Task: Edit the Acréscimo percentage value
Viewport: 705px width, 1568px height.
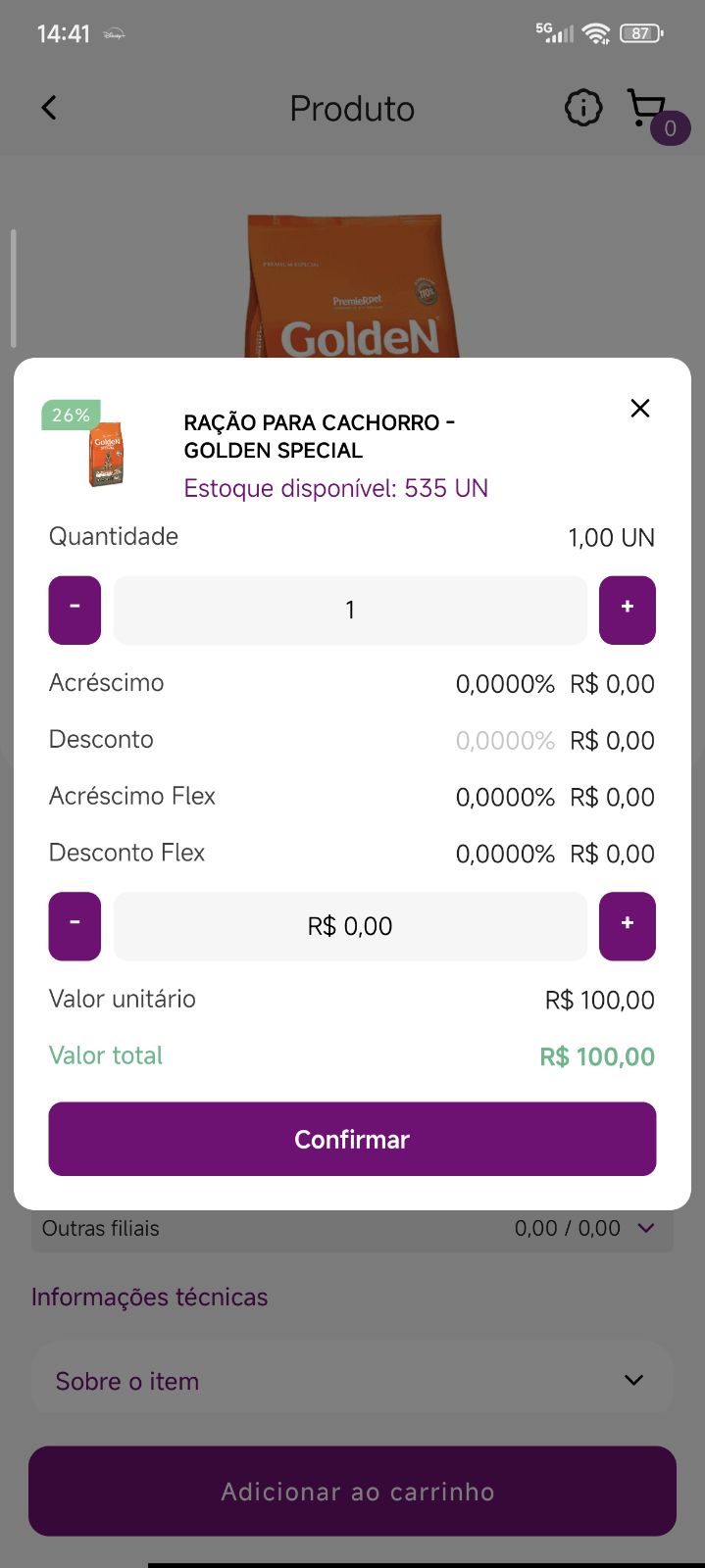Action: pos(505,684)
